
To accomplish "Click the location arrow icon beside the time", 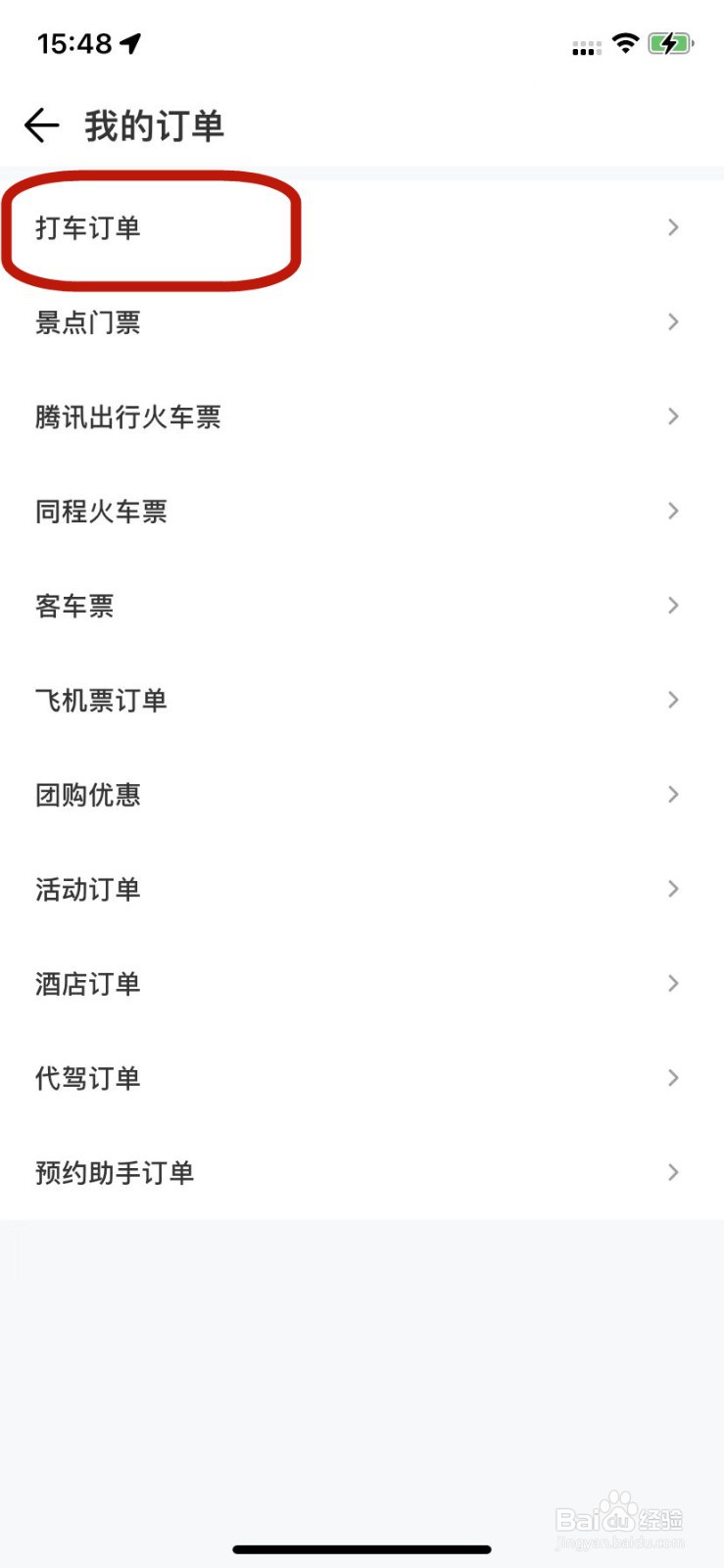I will [128, 41].
